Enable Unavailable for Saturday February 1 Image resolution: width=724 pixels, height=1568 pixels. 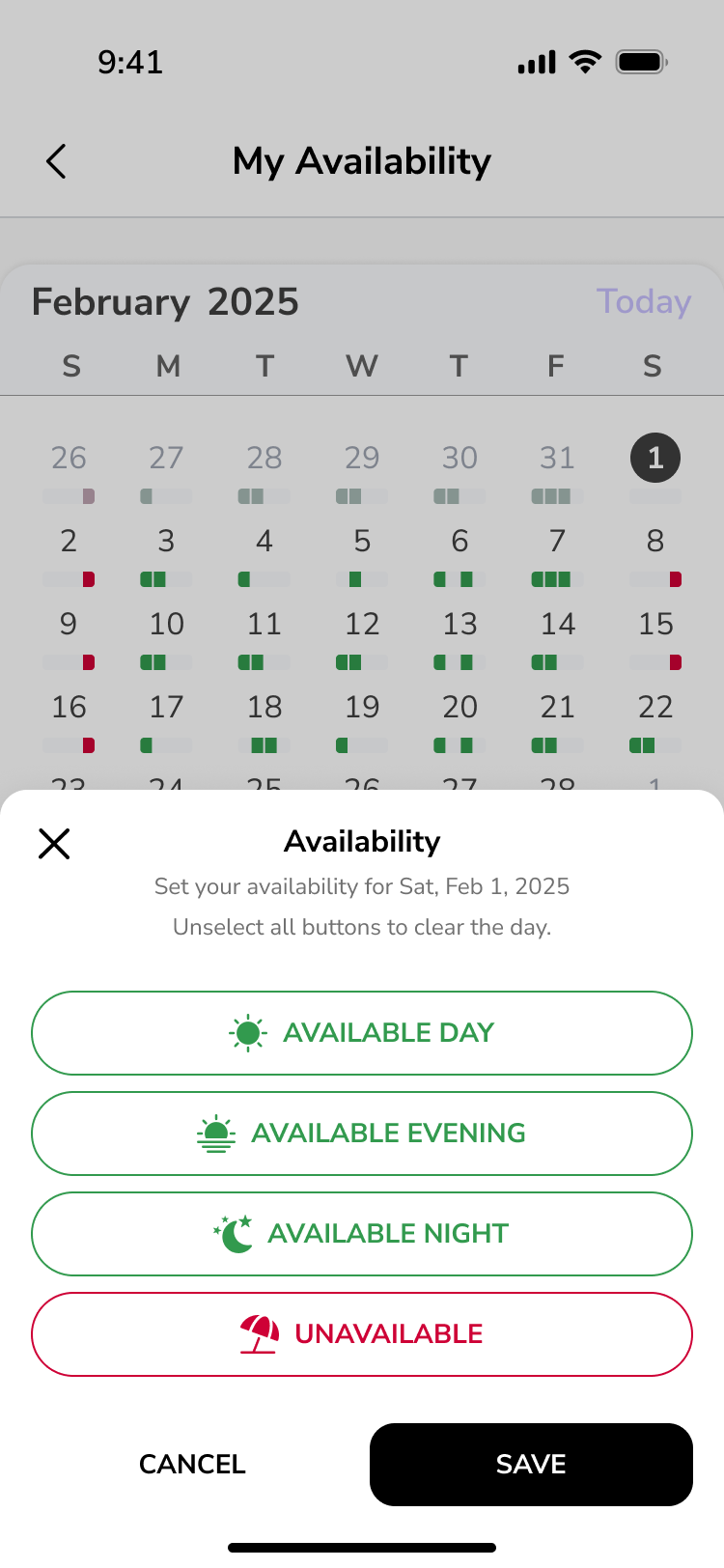click(362, 1333)
